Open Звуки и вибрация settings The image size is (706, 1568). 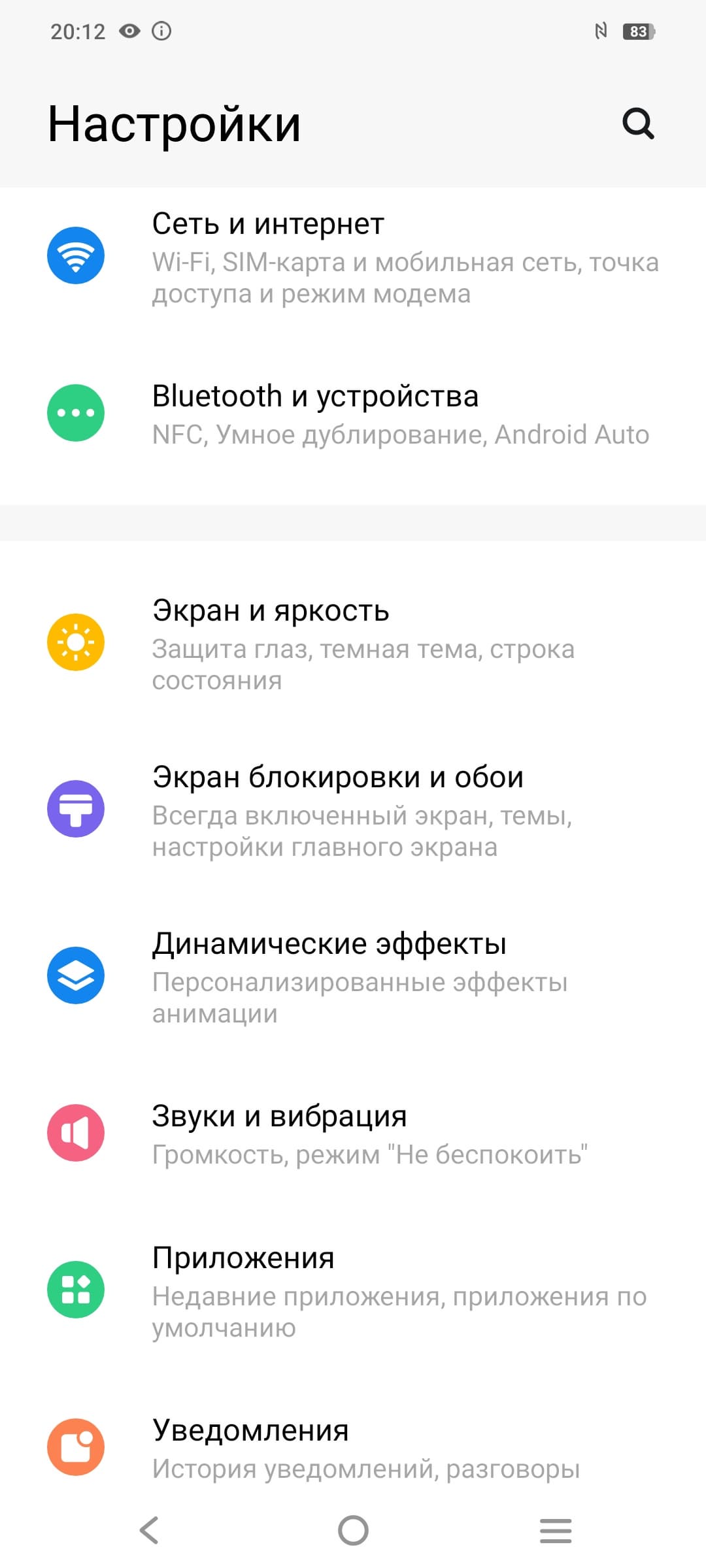click(x=353, y=1134)
